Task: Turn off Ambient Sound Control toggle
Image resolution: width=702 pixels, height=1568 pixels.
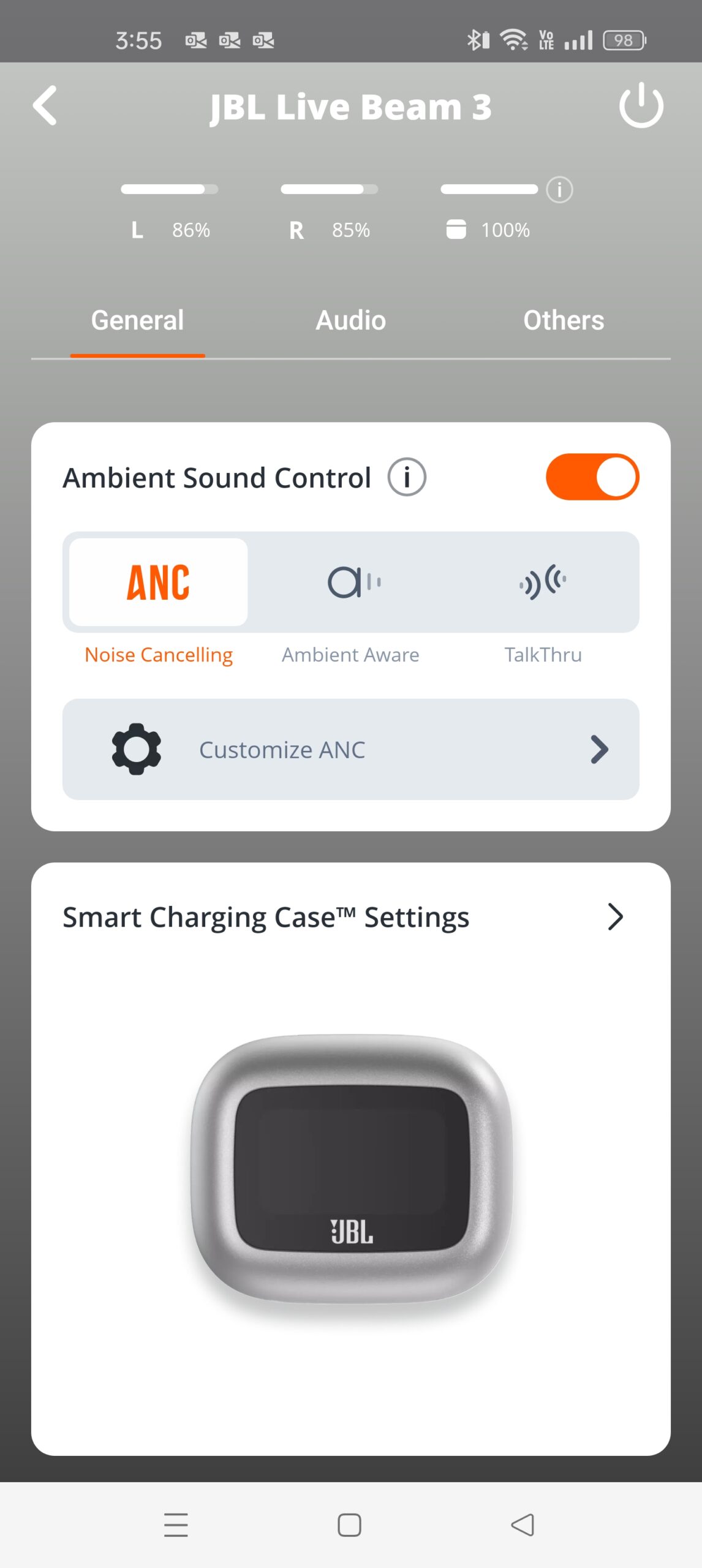Action: pos(592,477)
